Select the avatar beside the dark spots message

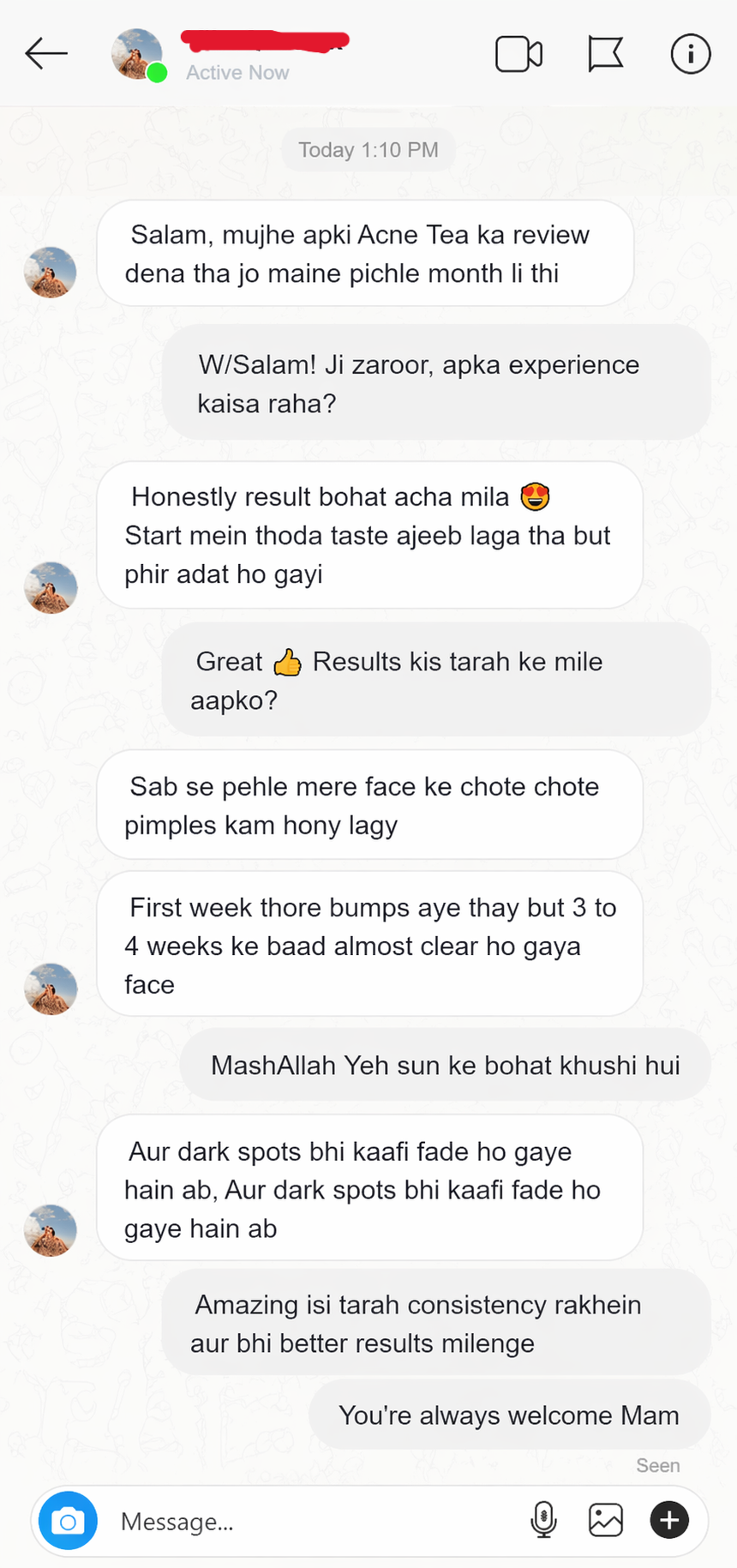50,1231
